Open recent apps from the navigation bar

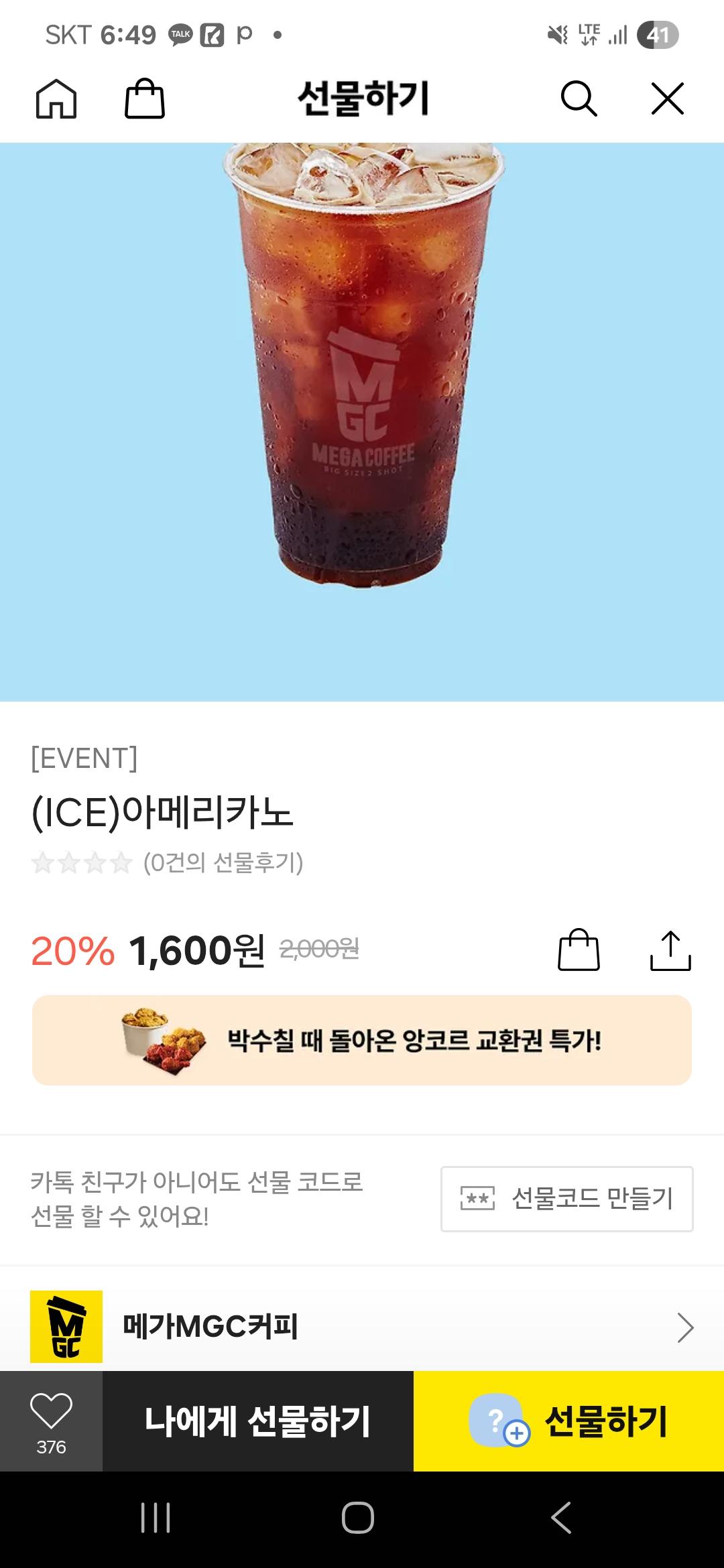[x=156, y=1518]
